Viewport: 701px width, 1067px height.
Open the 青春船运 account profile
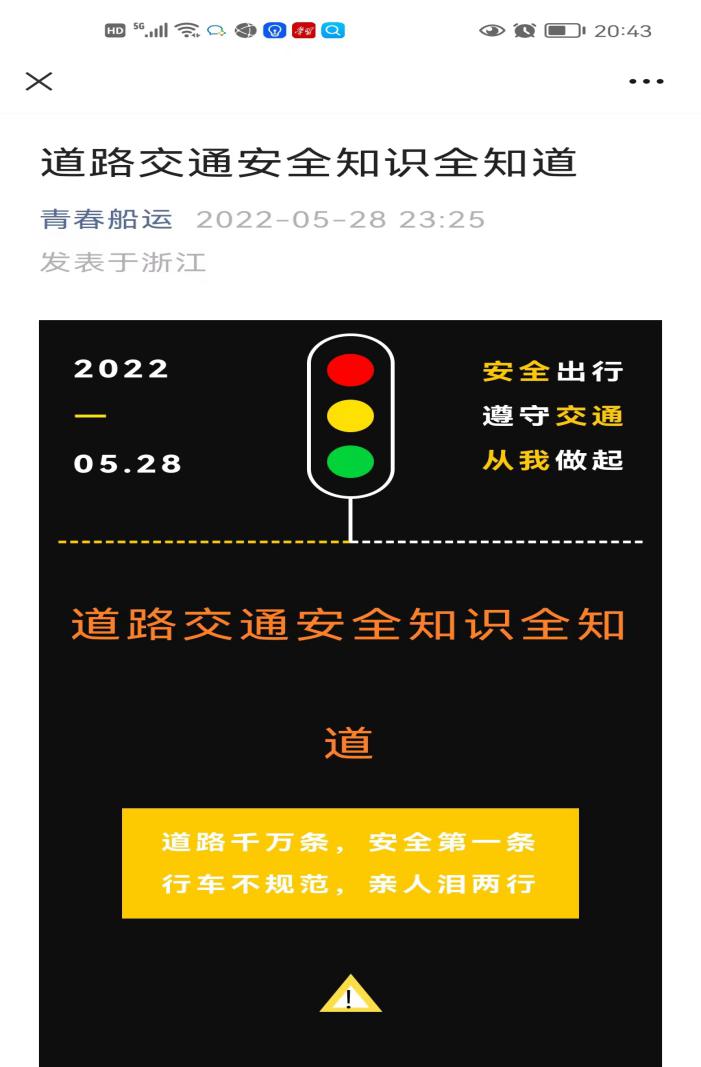[x=104, y=220]
